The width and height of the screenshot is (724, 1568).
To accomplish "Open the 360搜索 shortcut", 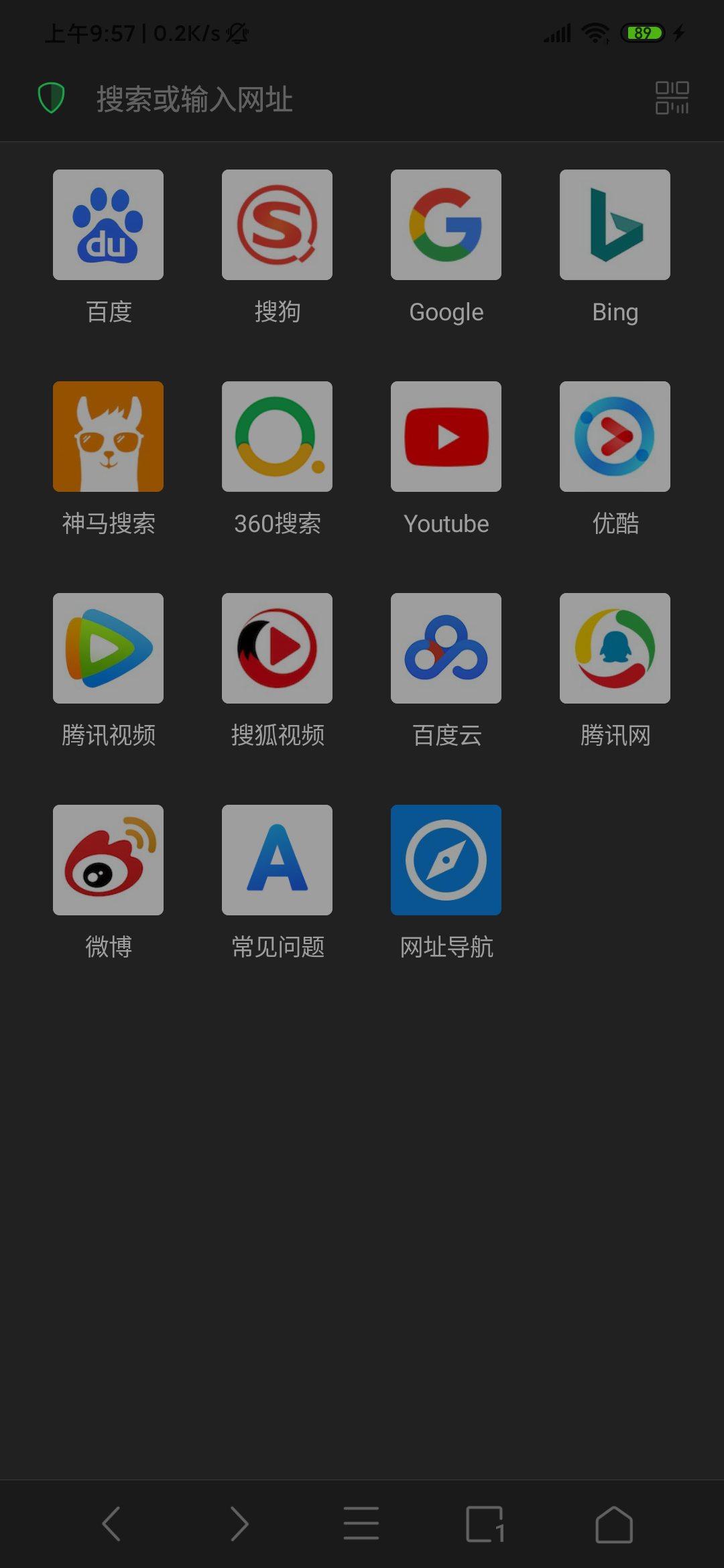I will click(x=277, y=436).
